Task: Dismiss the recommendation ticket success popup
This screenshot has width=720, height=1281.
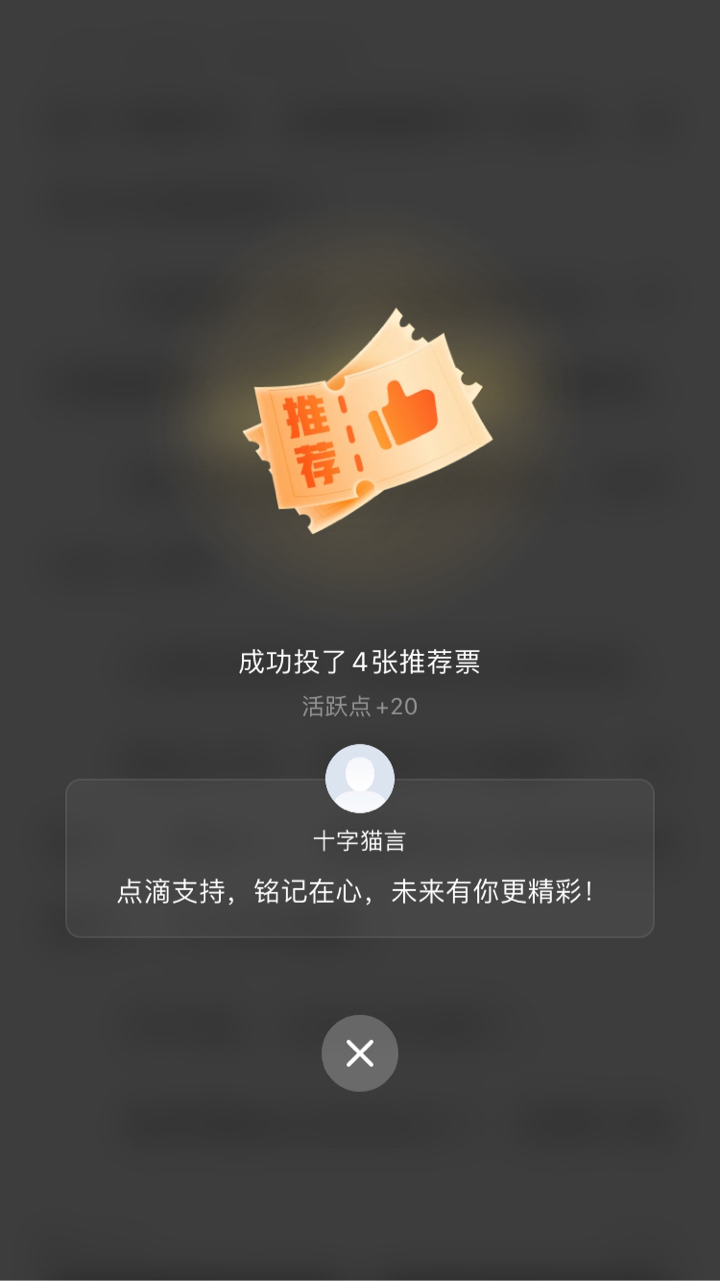Action: [360, 1053]
